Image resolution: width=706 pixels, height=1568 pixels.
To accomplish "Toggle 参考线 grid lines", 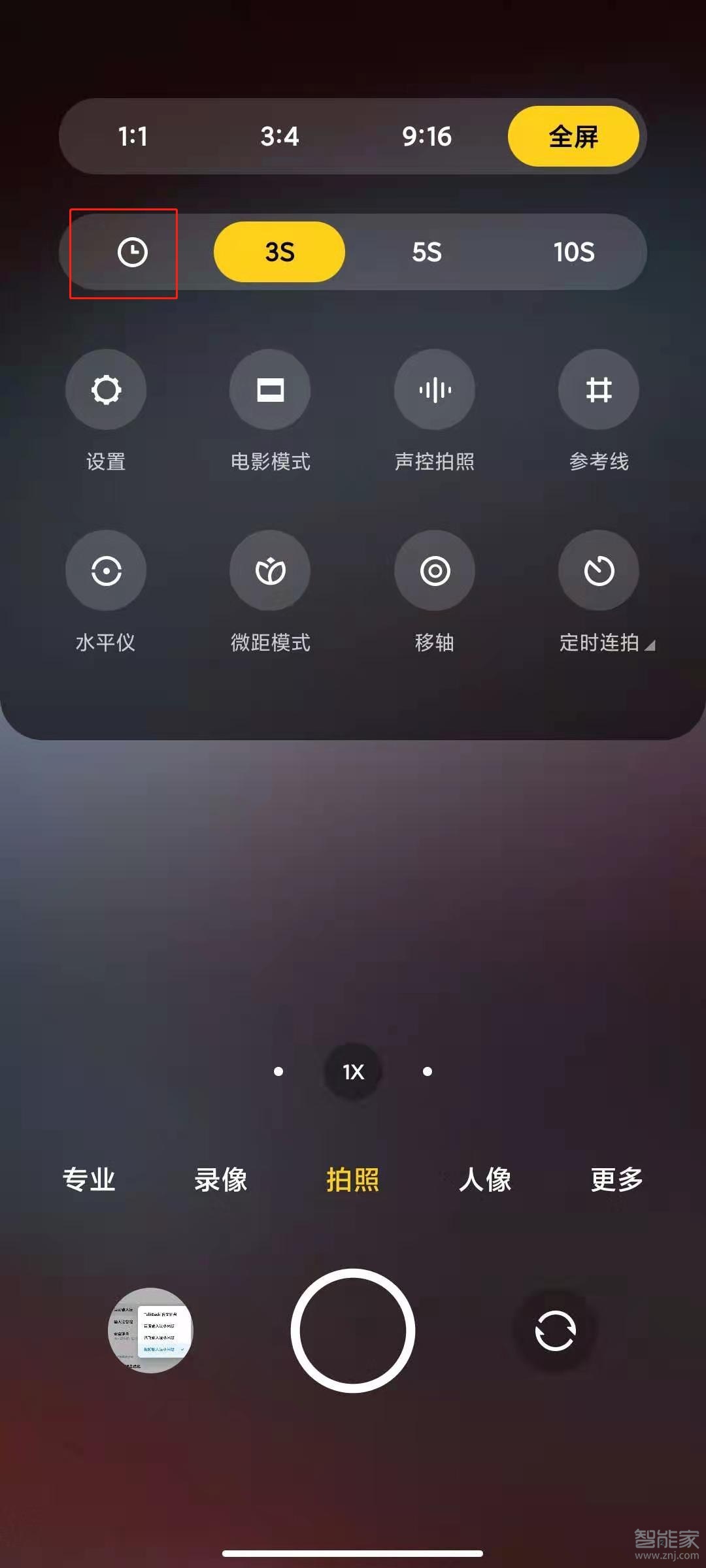I will (x=599, y=390).
